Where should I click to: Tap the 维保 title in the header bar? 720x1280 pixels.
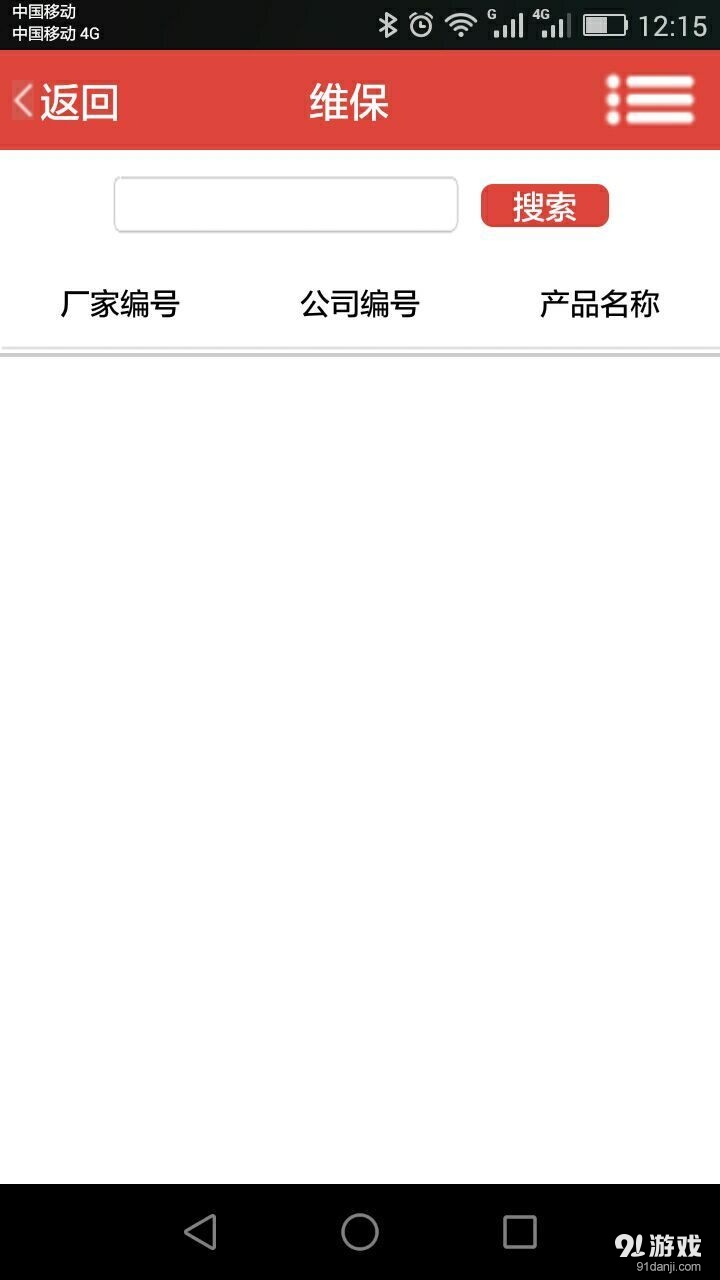[349, 102]
